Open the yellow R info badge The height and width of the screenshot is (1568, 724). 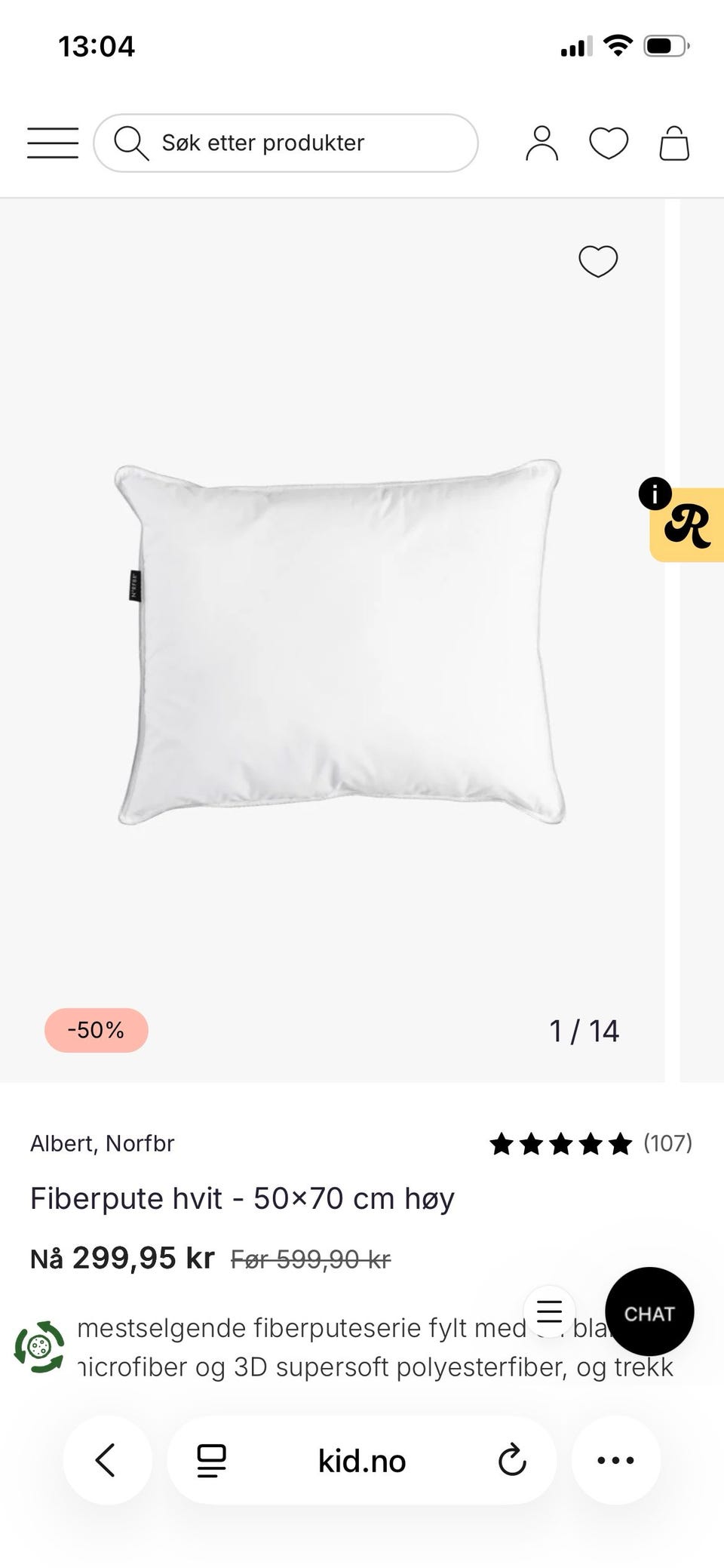point(686,525)
